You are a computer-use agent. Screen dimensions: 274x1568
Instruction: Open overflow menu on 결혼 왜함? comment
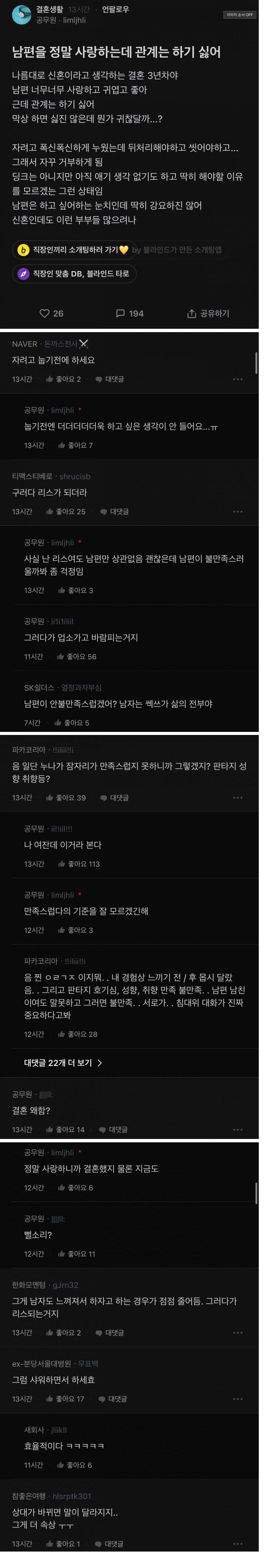(x=237, y=1130)
